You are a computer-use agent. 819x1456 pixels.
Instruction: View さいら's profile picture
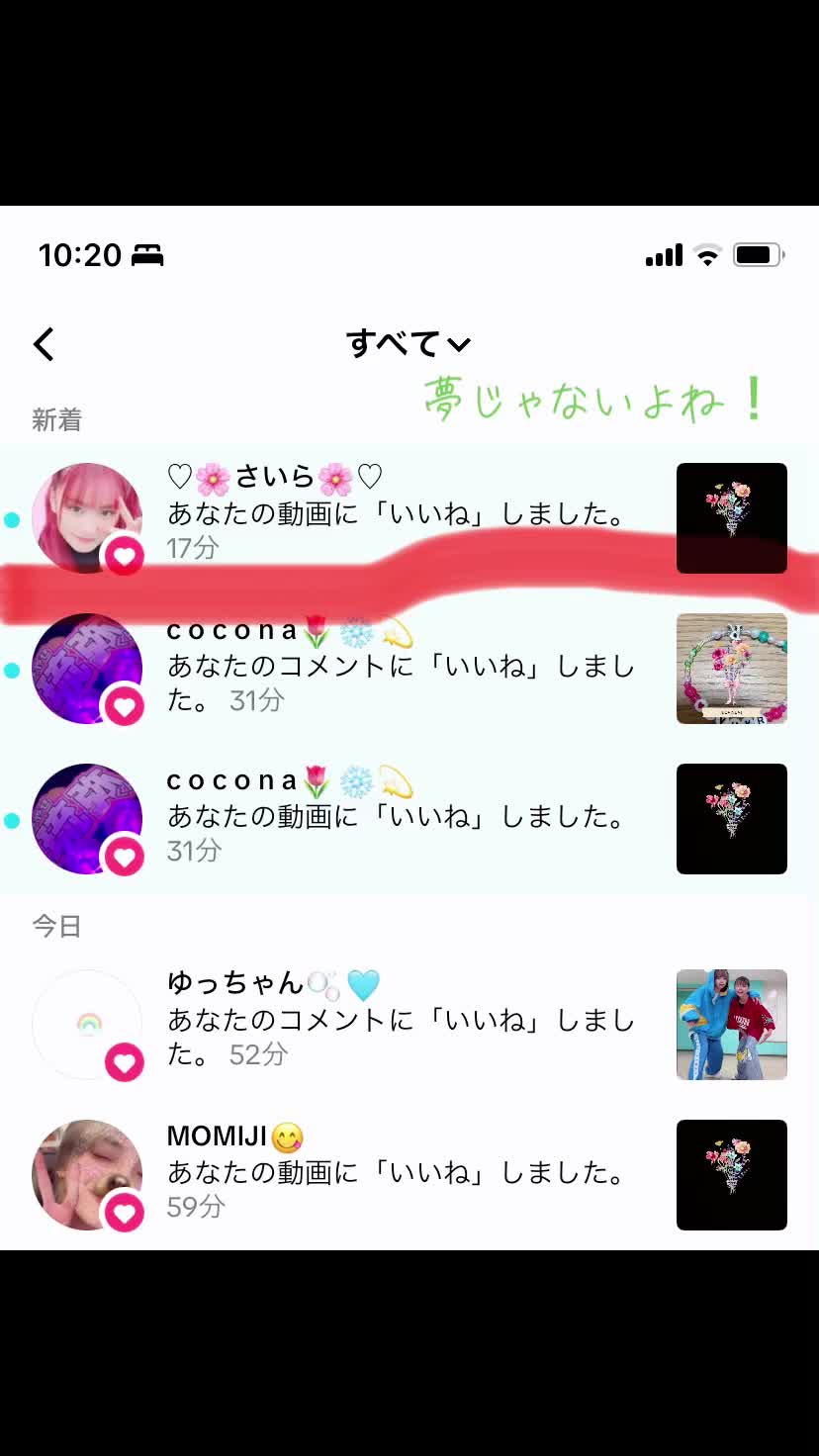(x=87, y=517)
